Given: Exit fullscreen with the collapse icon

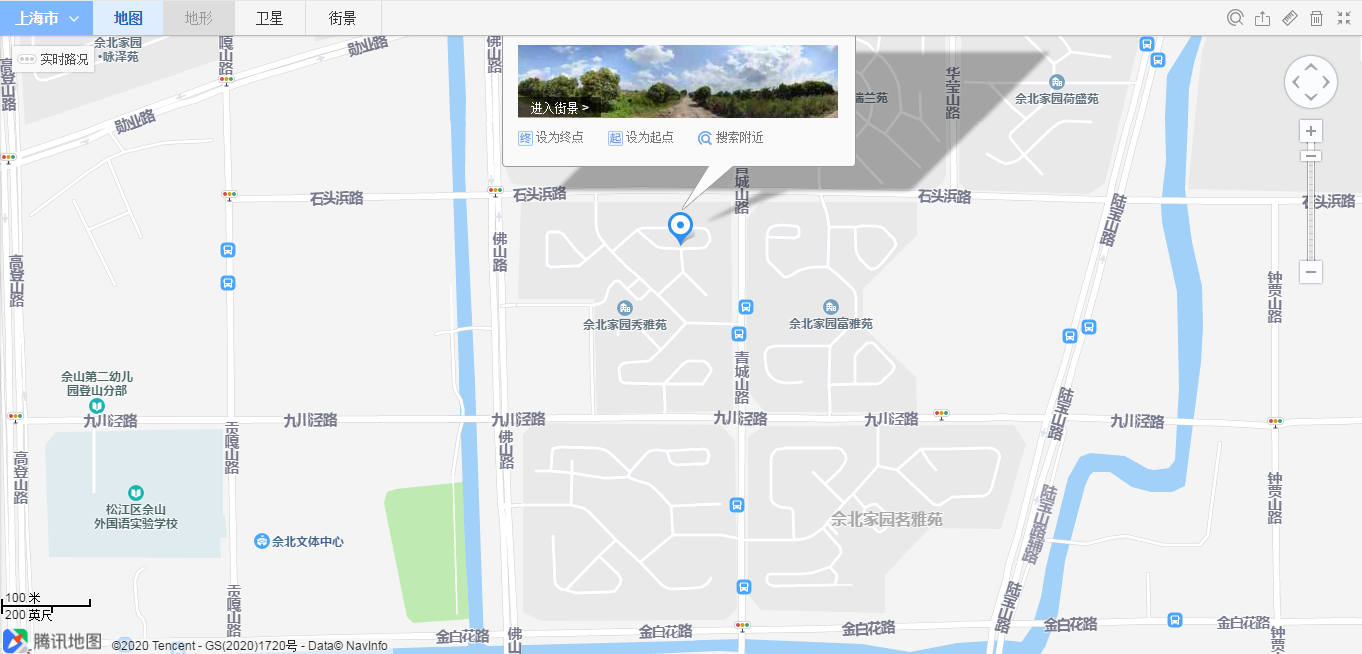Looking at the screenshot, I should [x=1344, y=18].
